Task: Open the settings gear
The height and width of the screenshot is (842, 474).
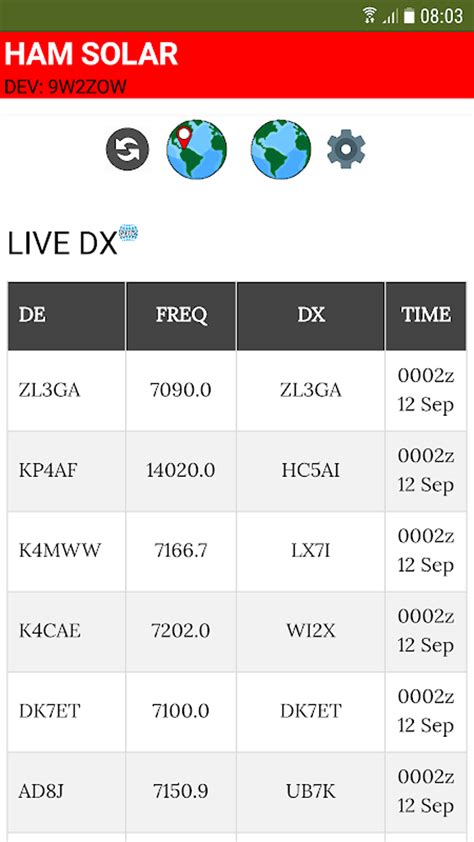Action: pyautogui.click(x=346, y=149)
